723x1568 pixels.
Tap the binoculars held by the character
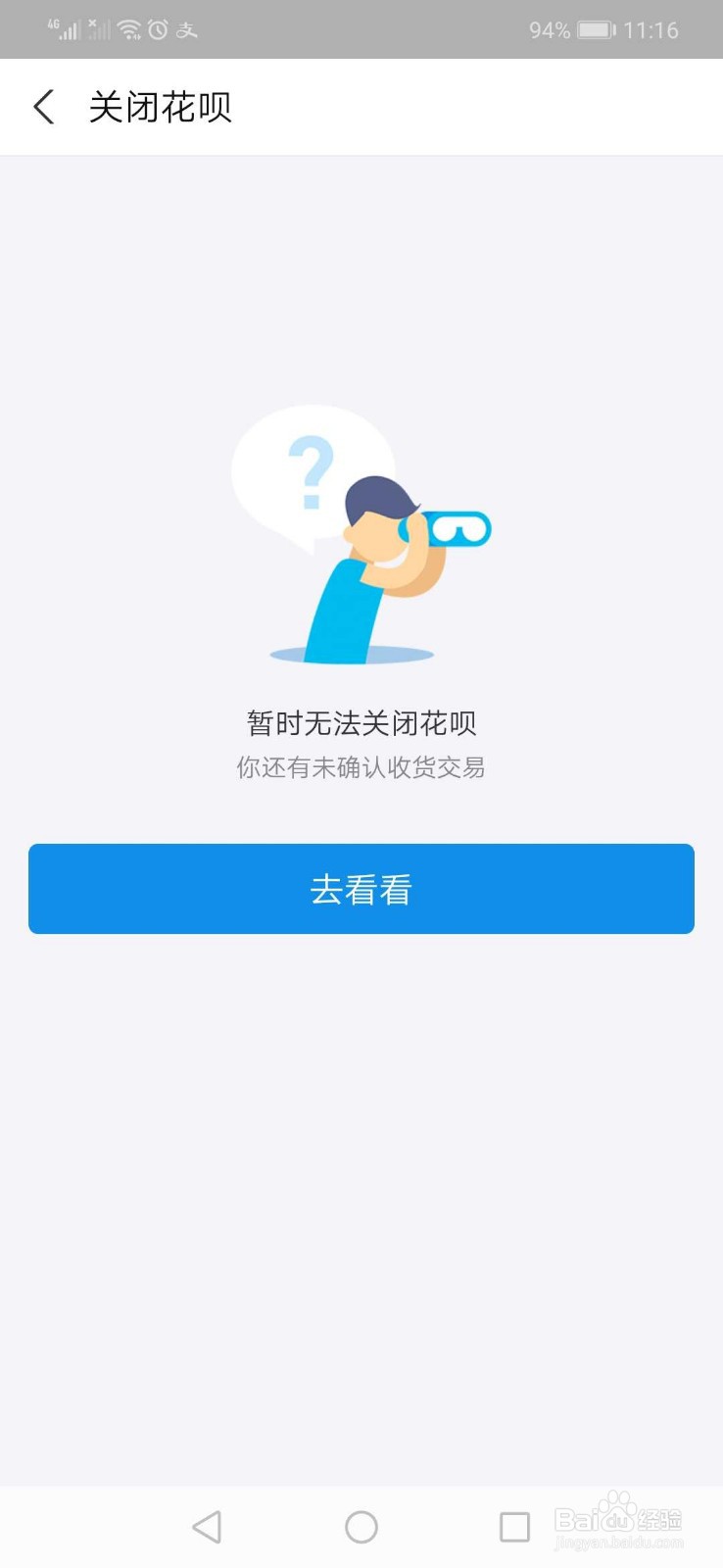[456, 527]
